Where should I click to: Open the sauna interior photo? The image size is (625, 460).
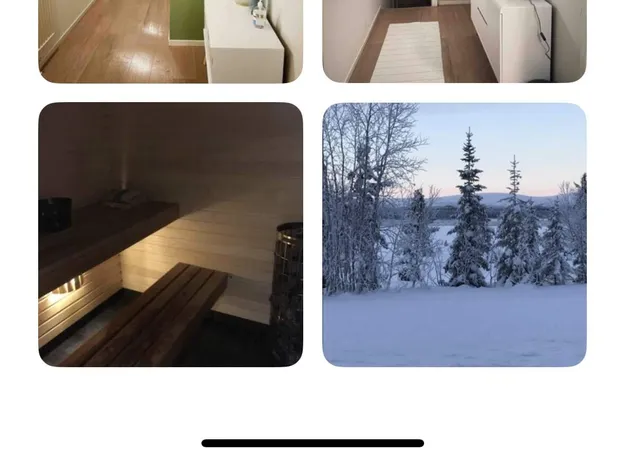tap(170, 234)
